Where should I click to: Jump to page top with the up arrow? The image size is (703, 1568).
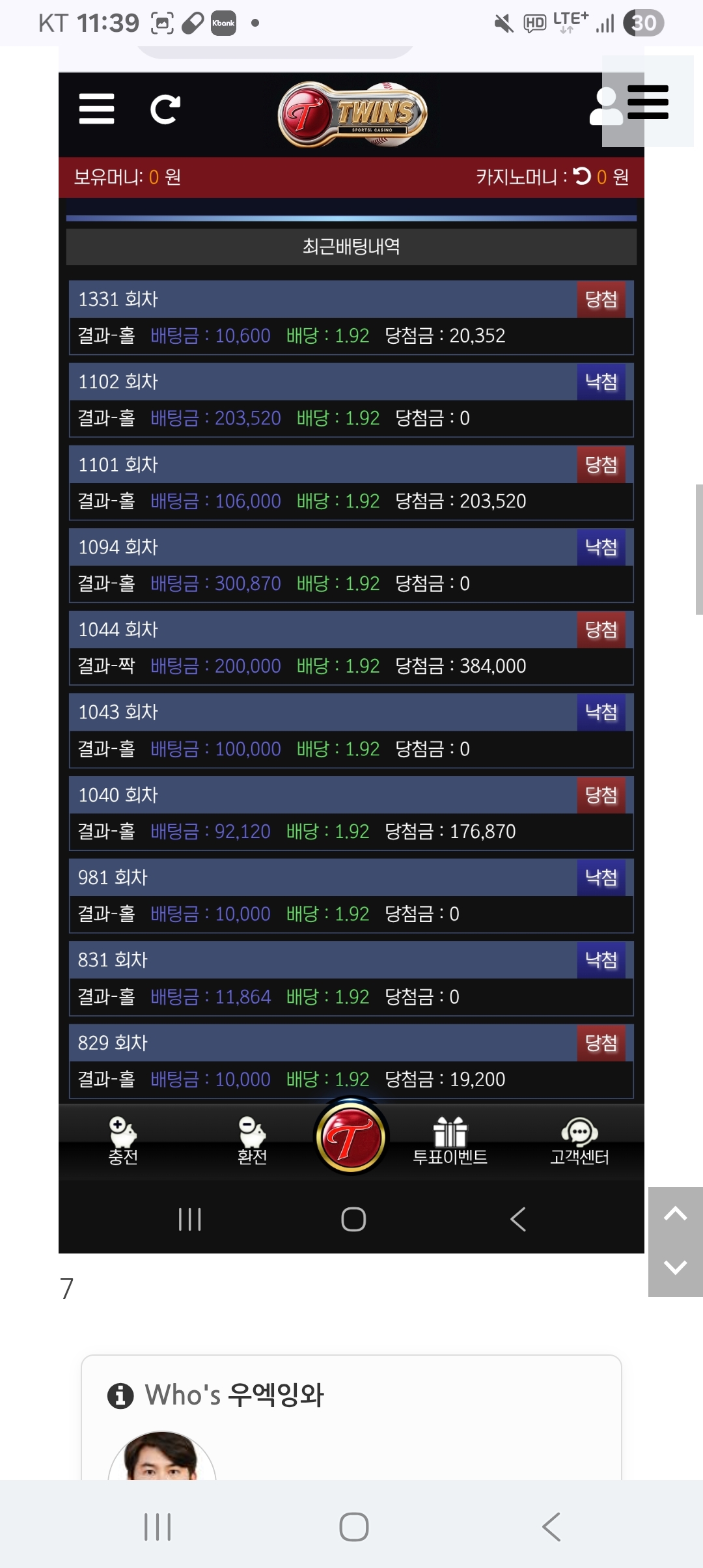pyautogui.click(x=675, y=1214)
